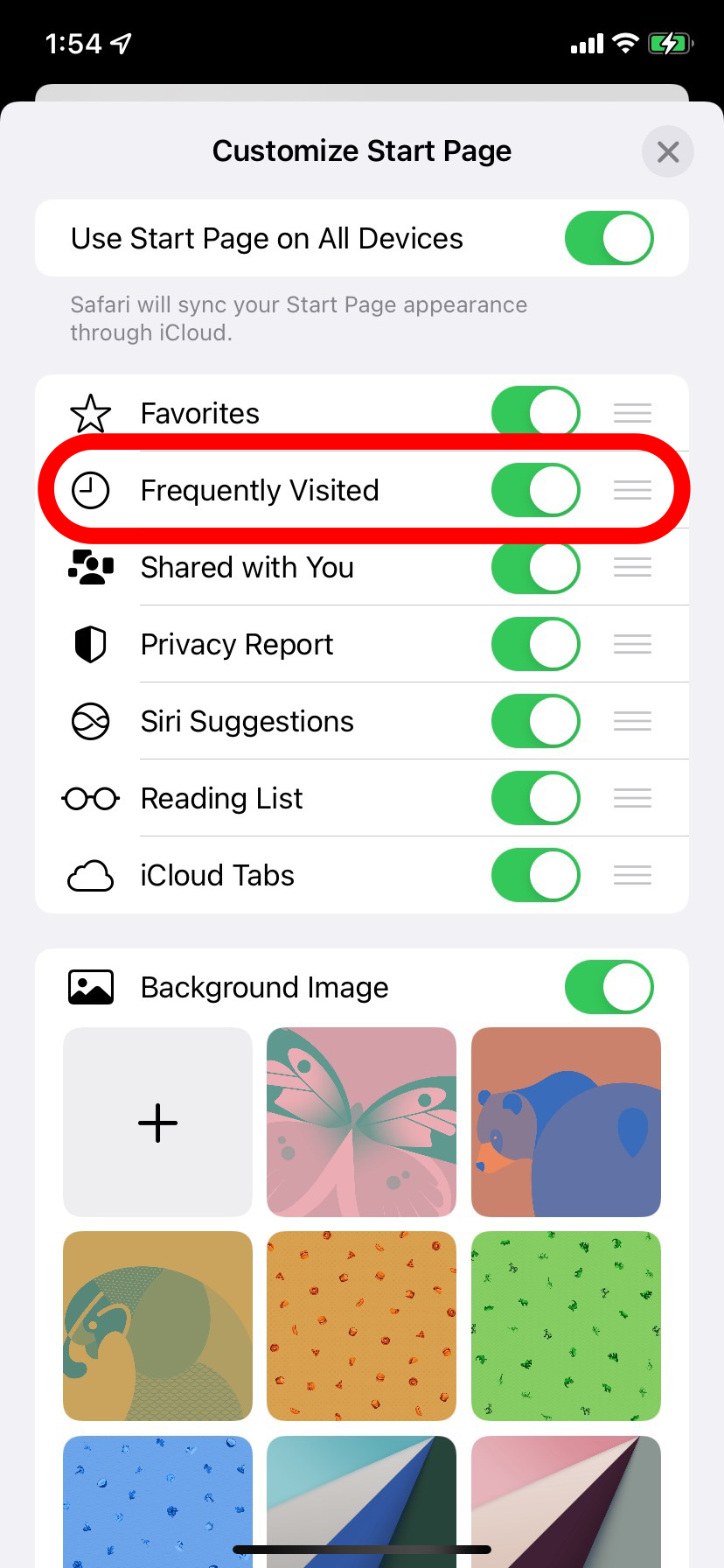Viewport: 724px width, 1568px height.
Task: Select the pink butterfly background
Action: pos(361,1122)
